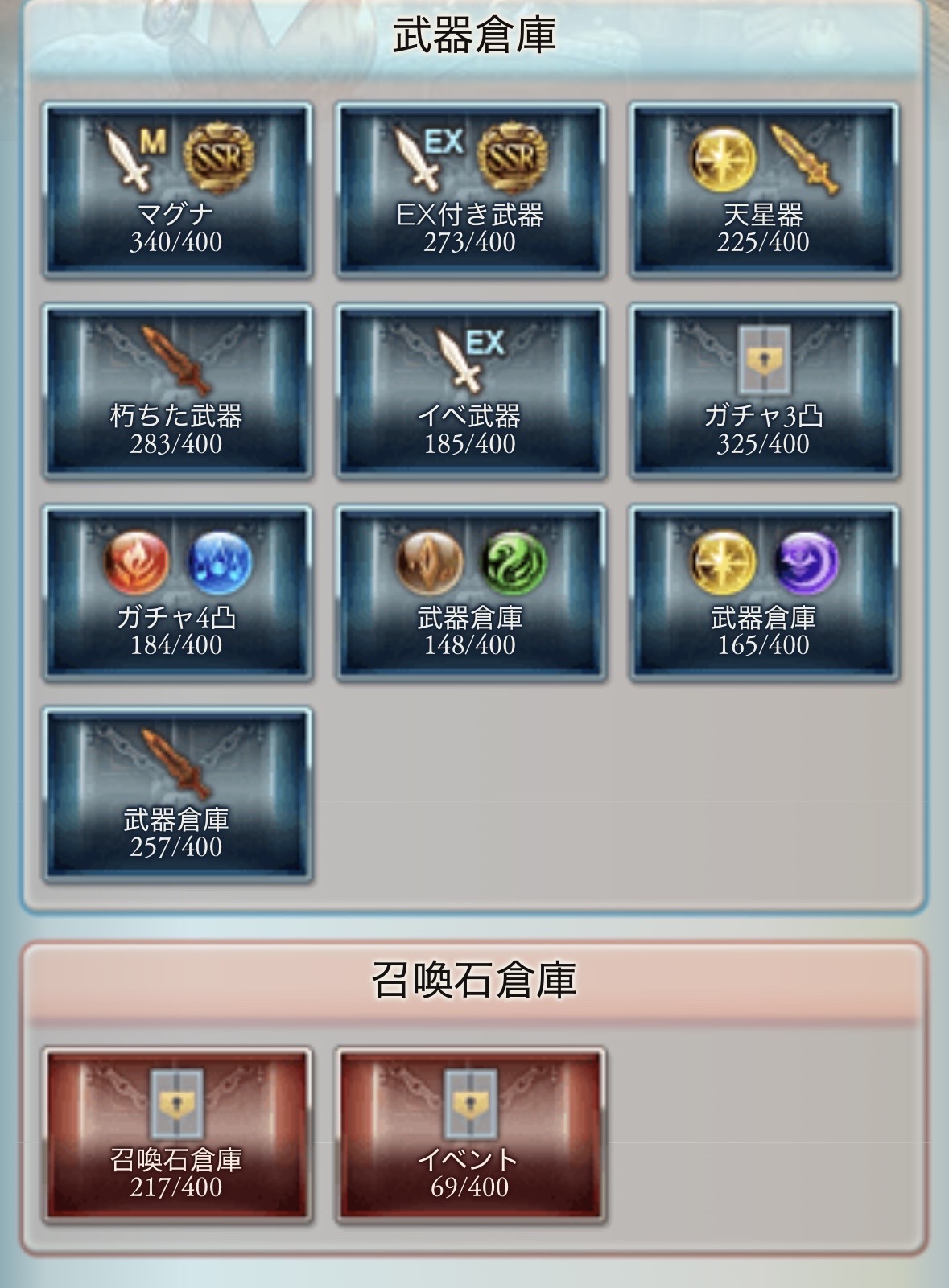
Task: Open 武器倉庫 stash with 148/400
Action: [470, 594]
